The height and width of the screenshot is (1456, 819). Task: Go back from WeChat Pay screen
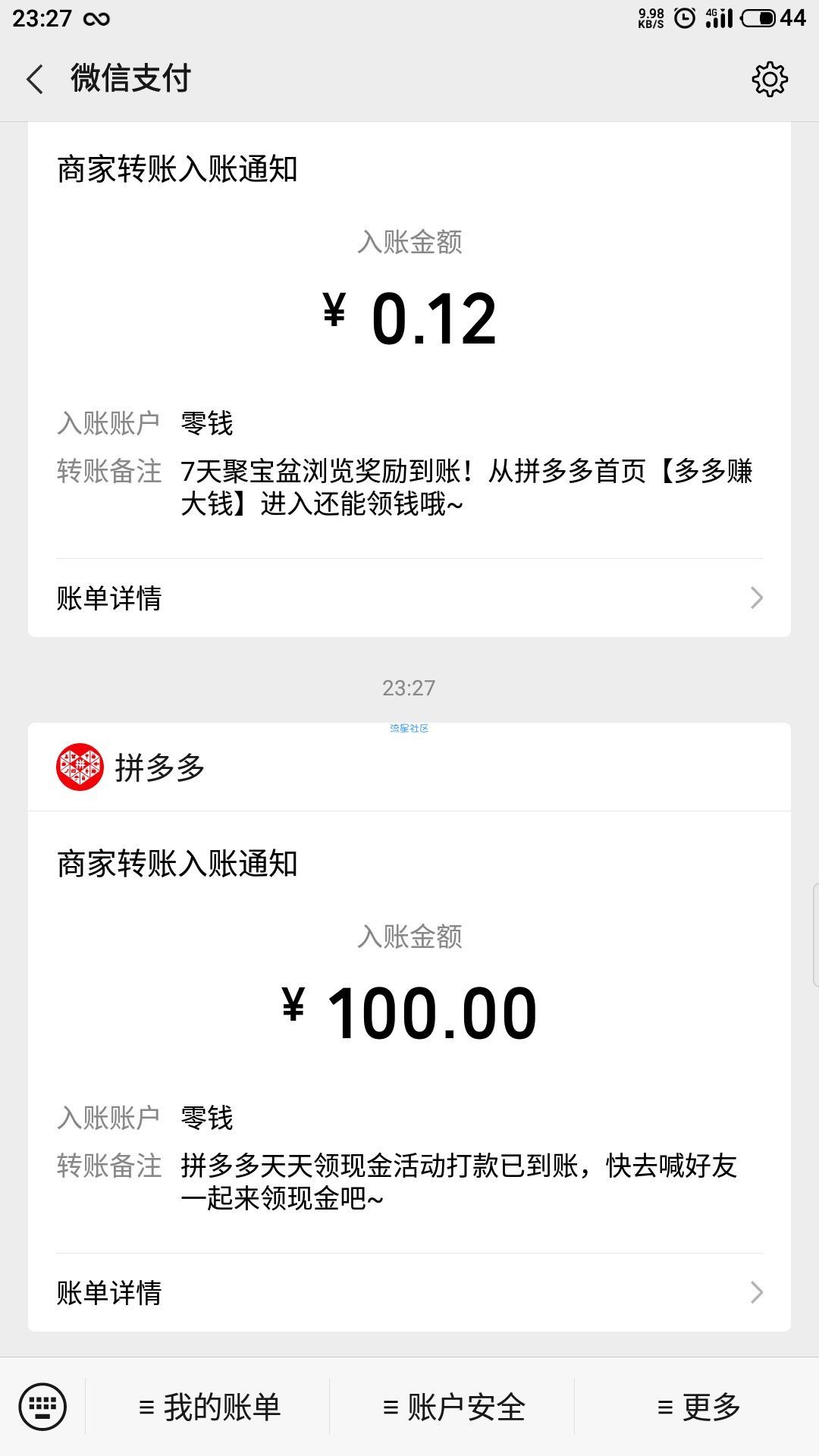35,79
